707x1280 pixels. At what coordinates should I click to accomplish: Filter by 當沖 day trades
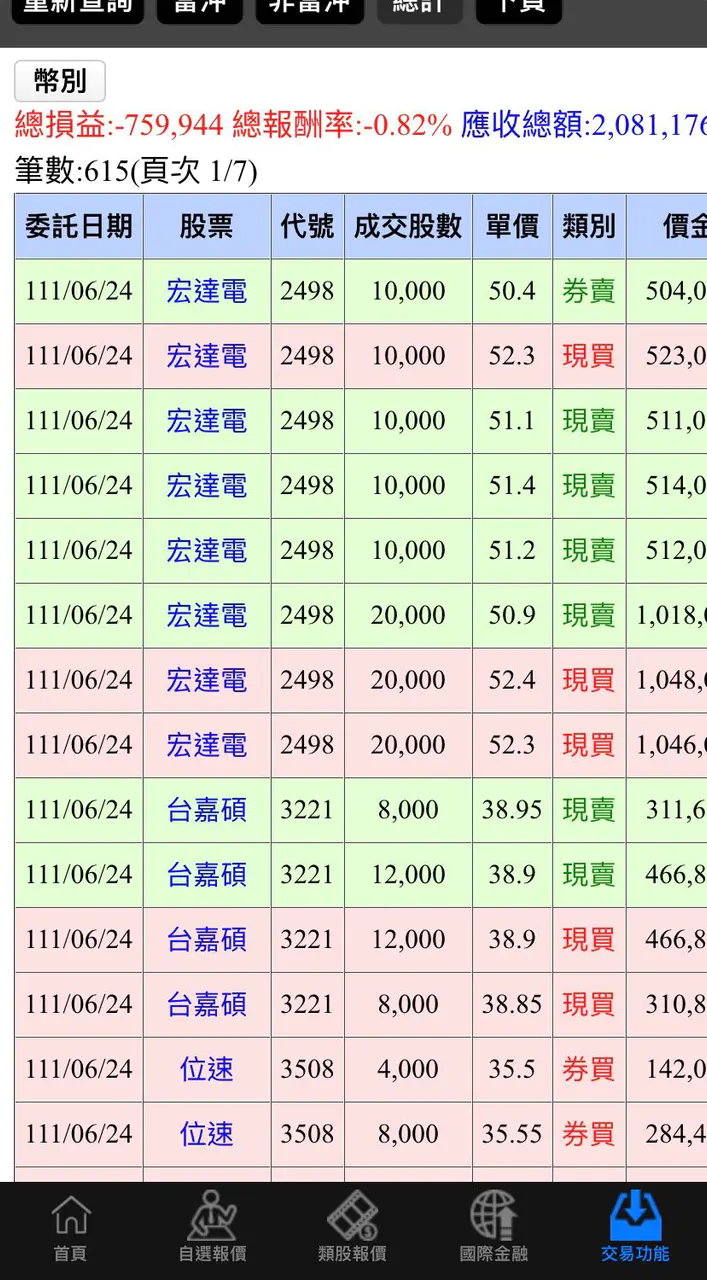pyautogui.click(x=200, y=9)
